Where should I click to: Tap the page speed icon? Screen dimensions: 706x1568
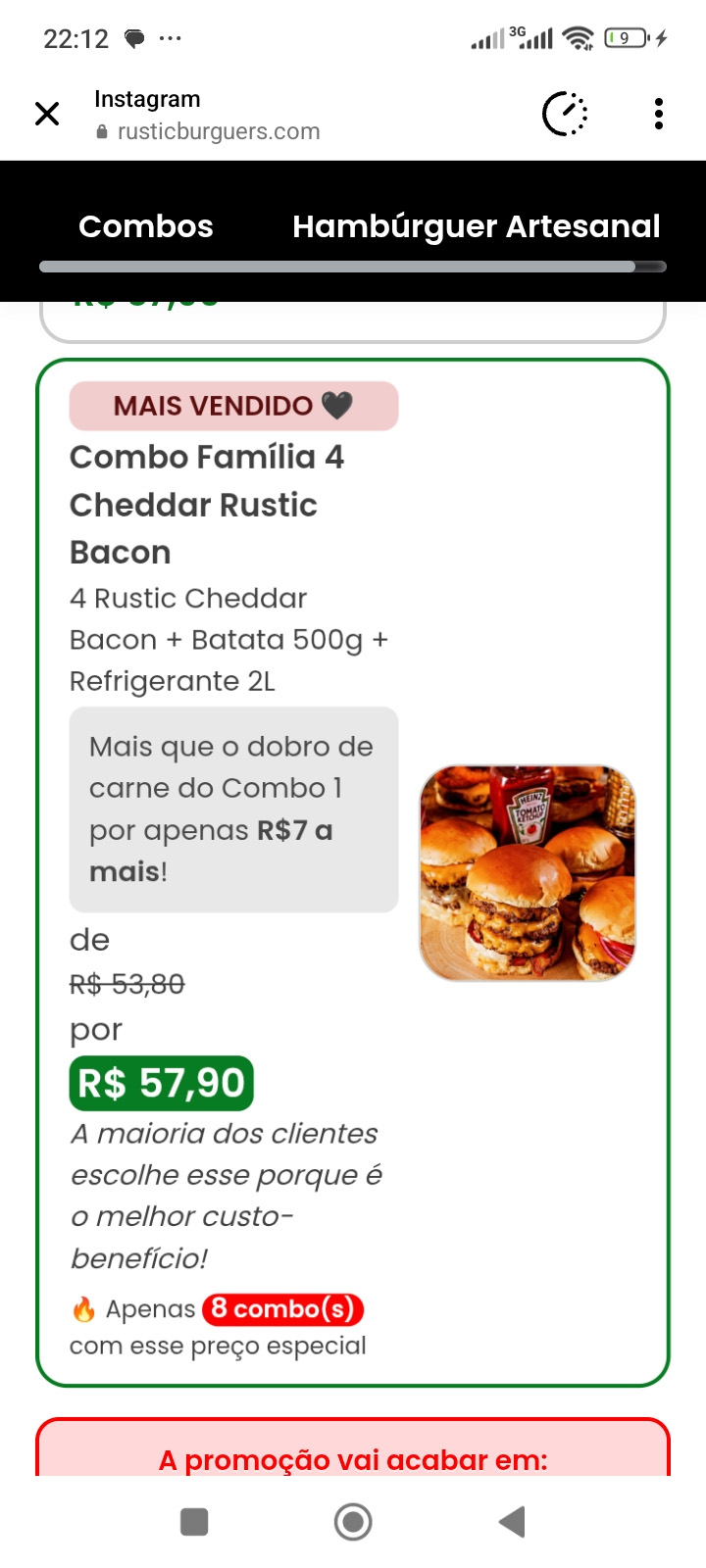pyautogui.click(x=565, y=114)
